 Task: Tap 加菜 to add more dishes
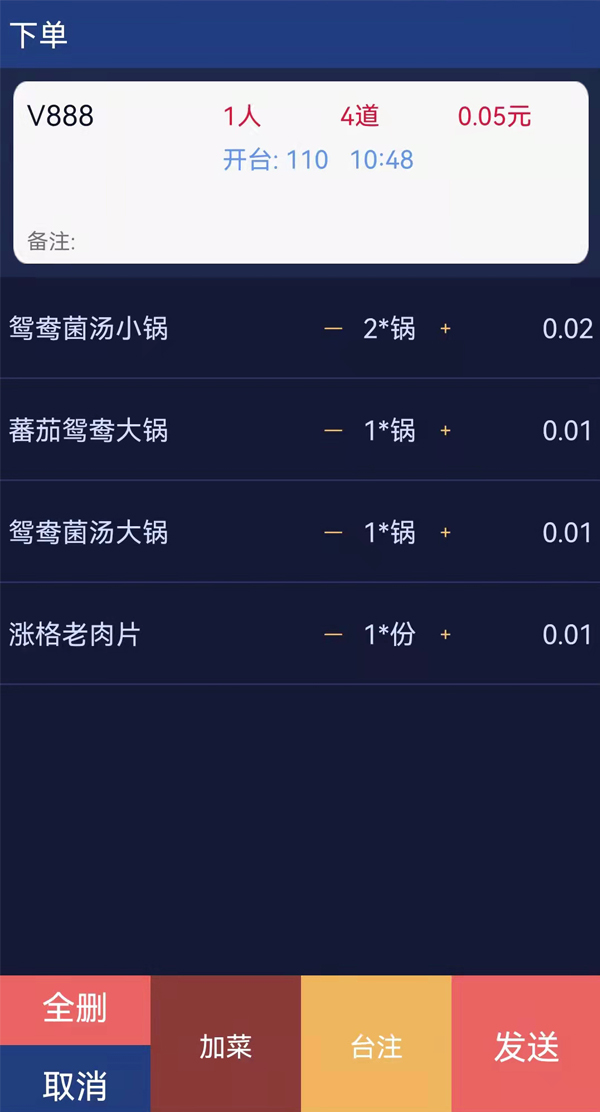tap(226, 1044)
